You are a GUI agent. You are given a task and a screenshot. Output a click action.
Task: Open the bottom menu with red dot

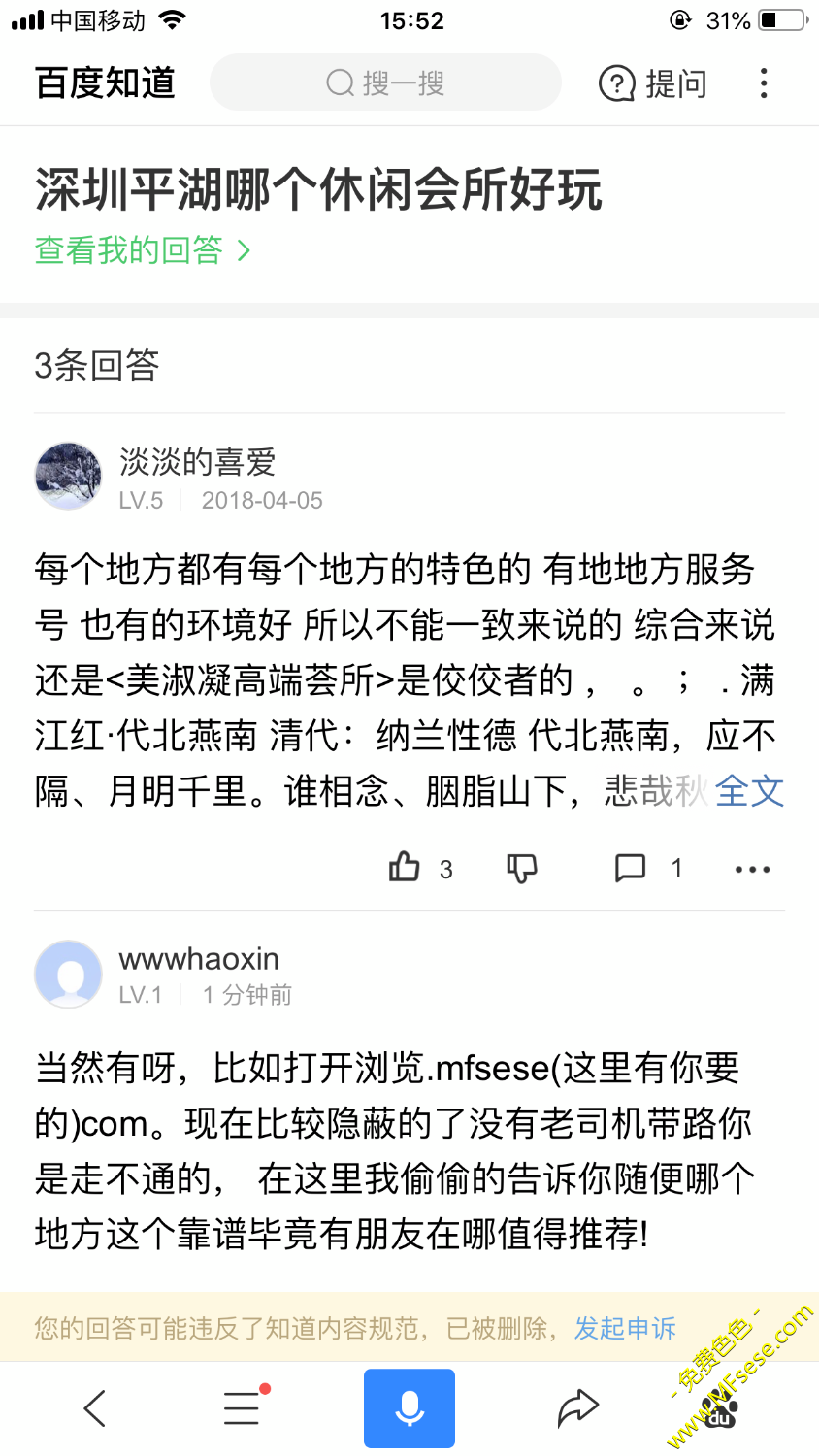coord(241,1407)
